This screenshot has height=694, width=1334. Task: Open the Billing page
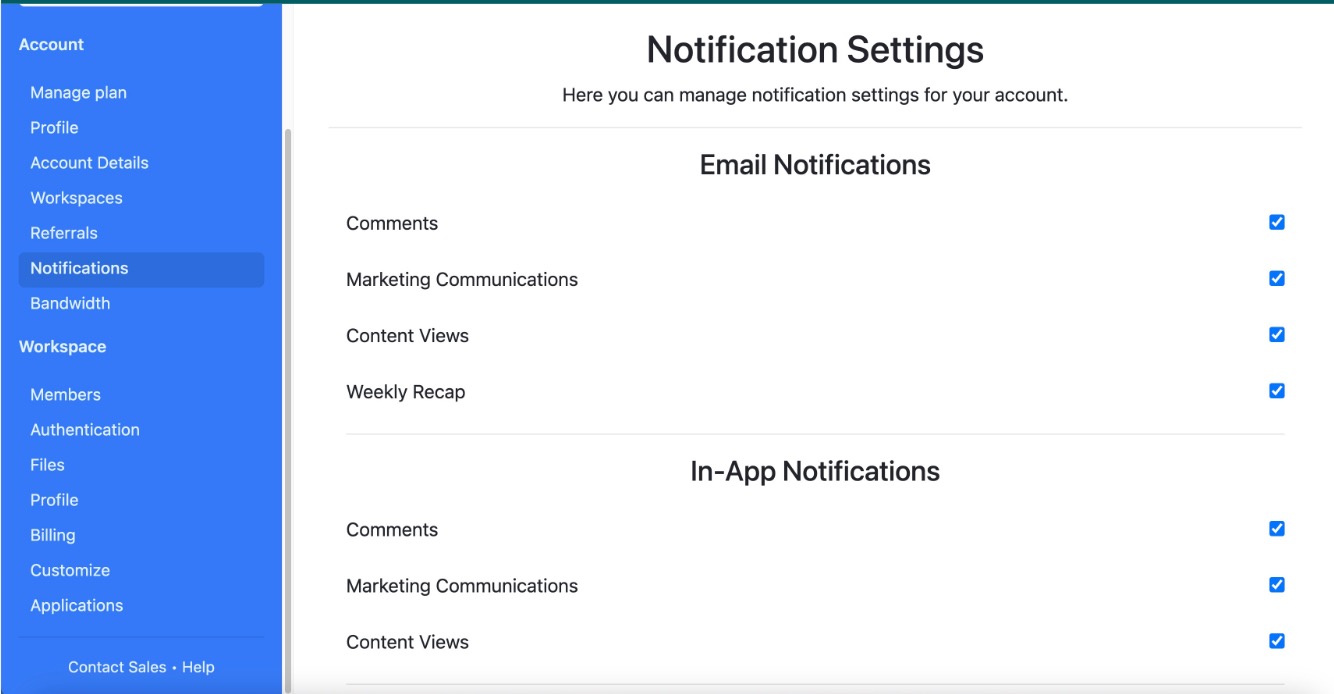pos(52,535)
